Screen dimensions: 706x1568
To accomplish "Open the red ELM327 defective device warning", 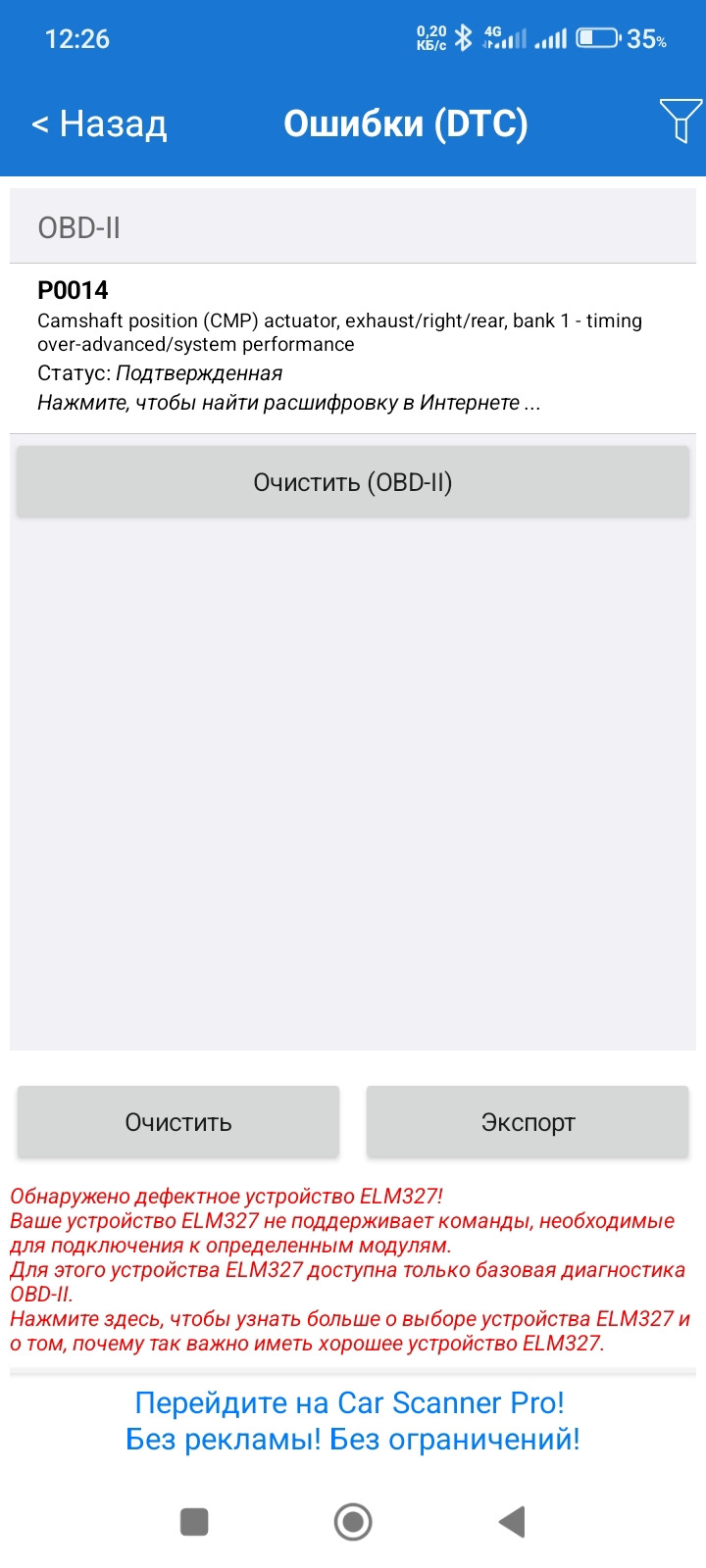I will pos(351,1269).
